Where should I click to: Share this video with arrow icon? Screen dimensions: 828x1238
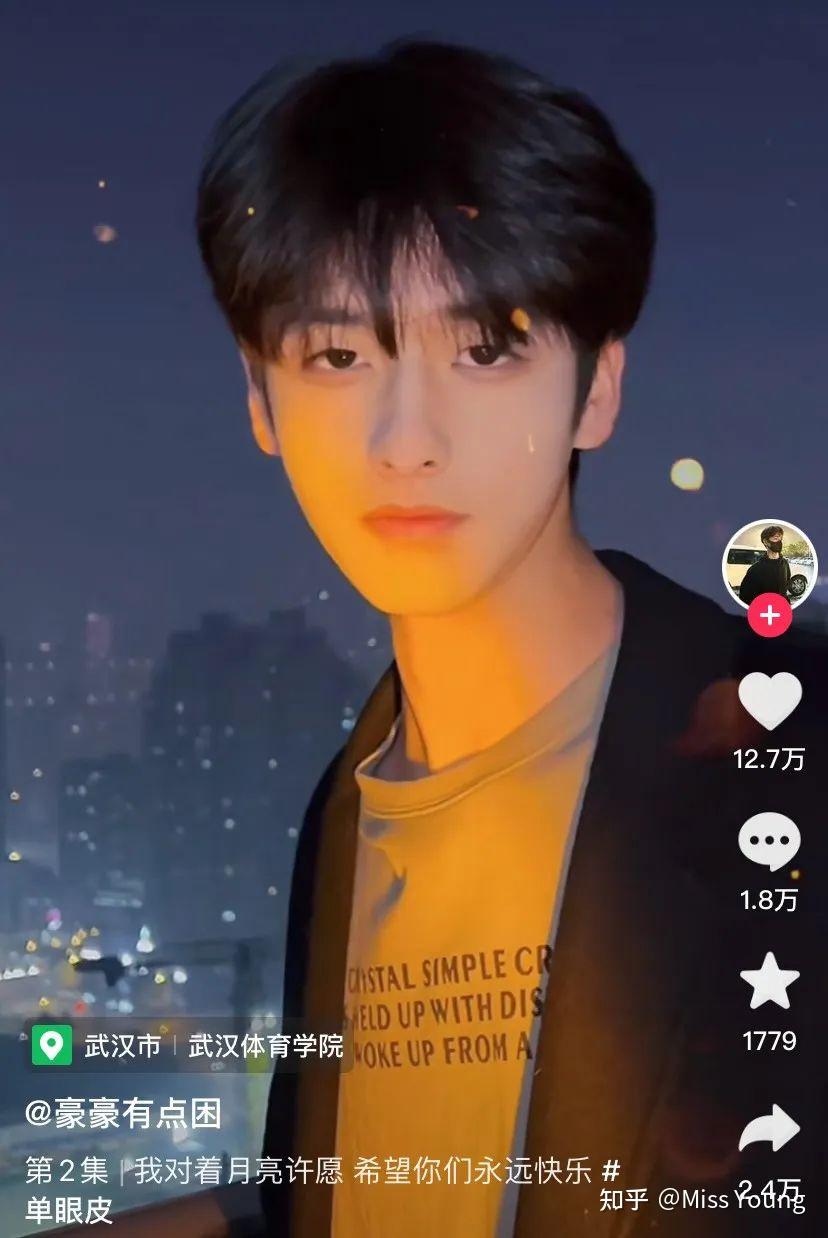pos(769,1130)
